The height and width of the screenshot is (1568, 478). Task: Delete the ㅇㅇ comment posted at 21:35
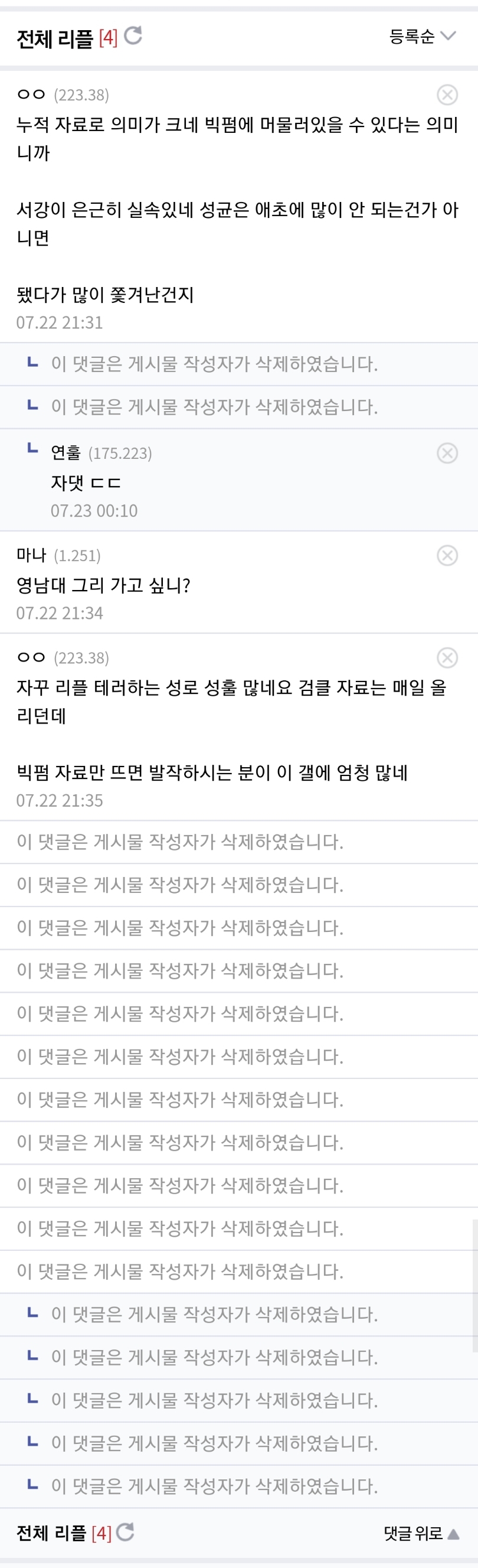447,657
